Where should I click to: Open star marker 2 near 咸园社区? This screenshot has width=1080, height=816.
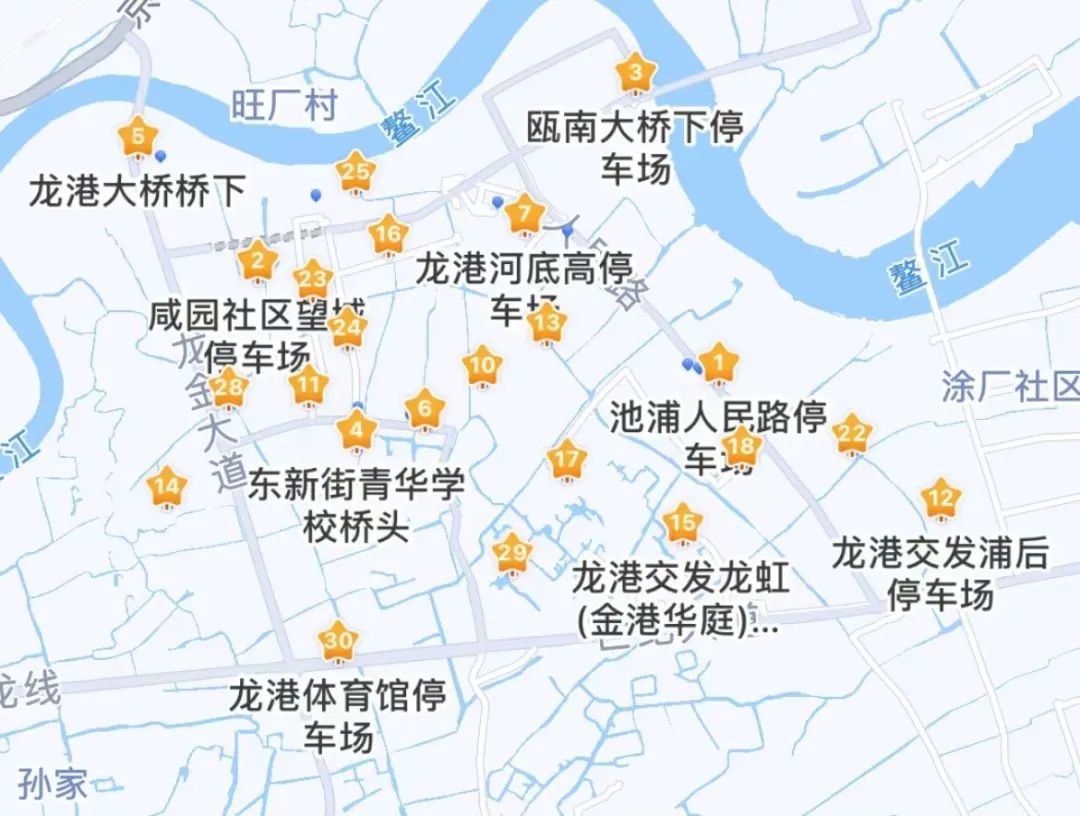(258, 263)
